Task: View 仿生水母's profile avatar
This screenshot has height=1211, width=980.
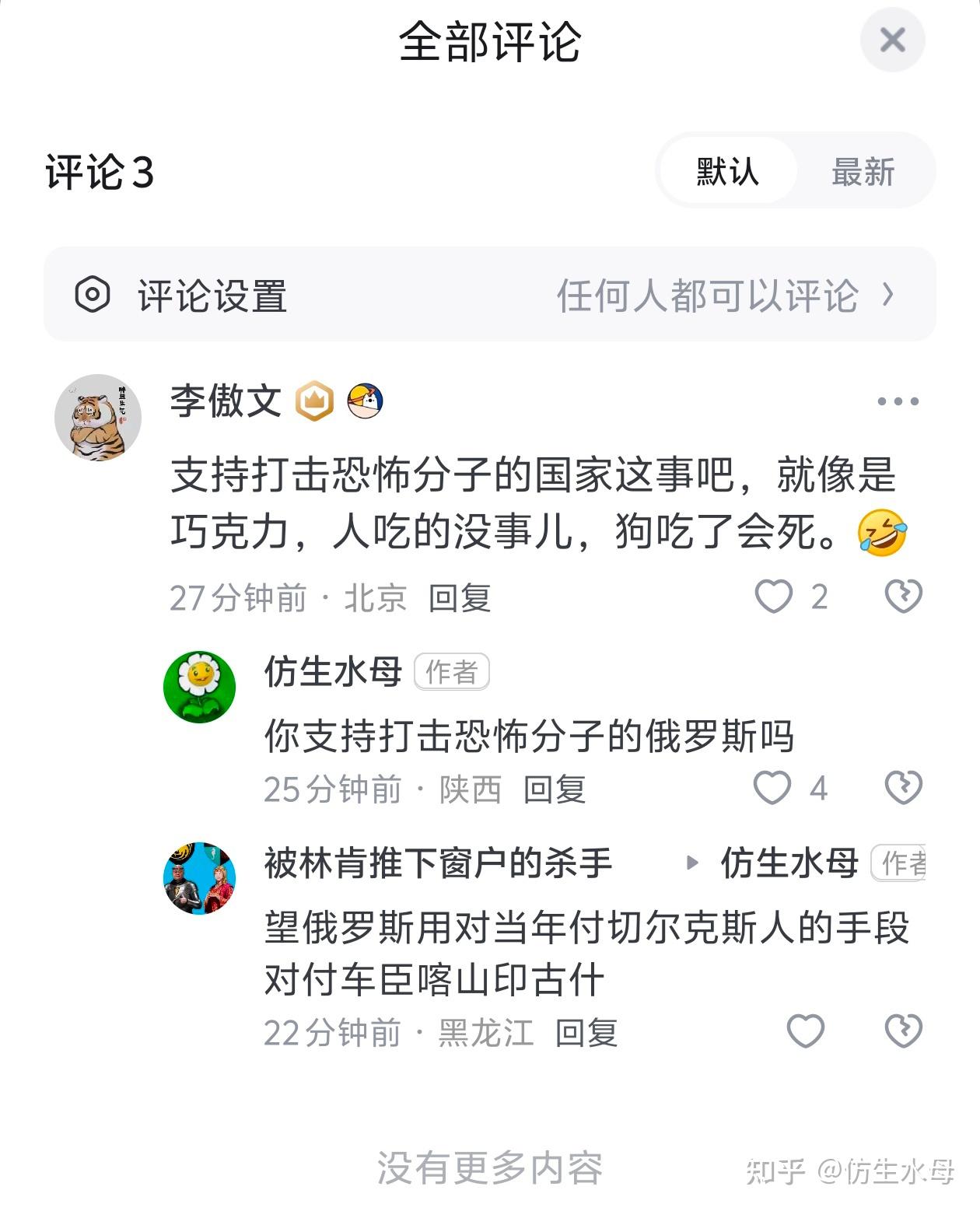Action: coord(199,687)
